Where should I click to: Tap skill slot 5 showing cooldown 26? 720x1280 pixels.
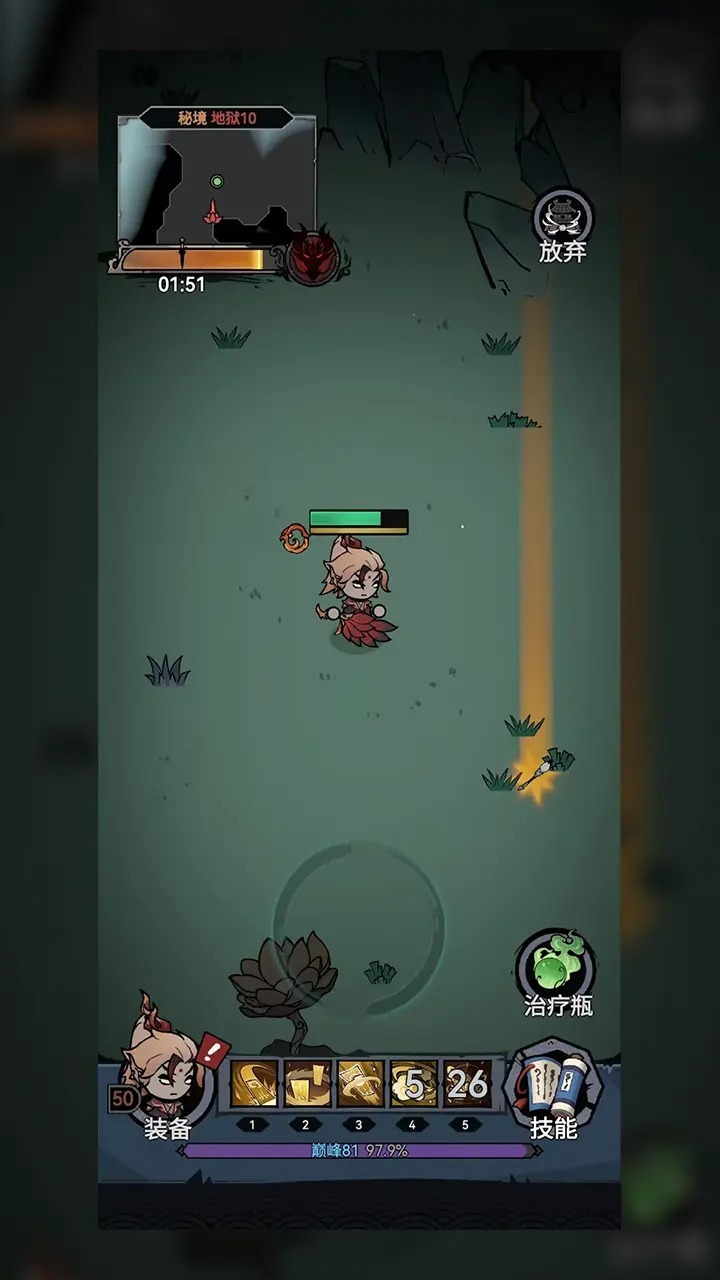(467, 1084)
